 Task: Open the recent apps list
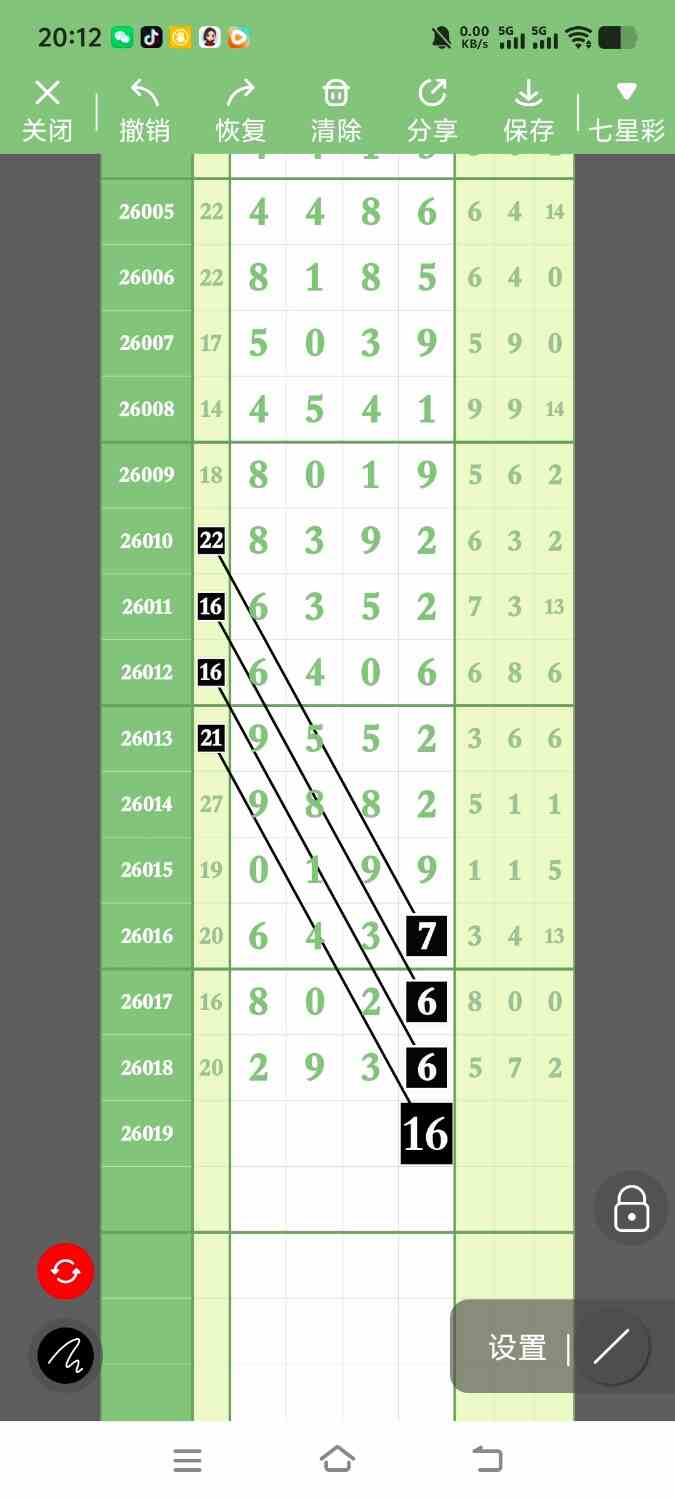pyautogui.click(x=187, y=1460)
